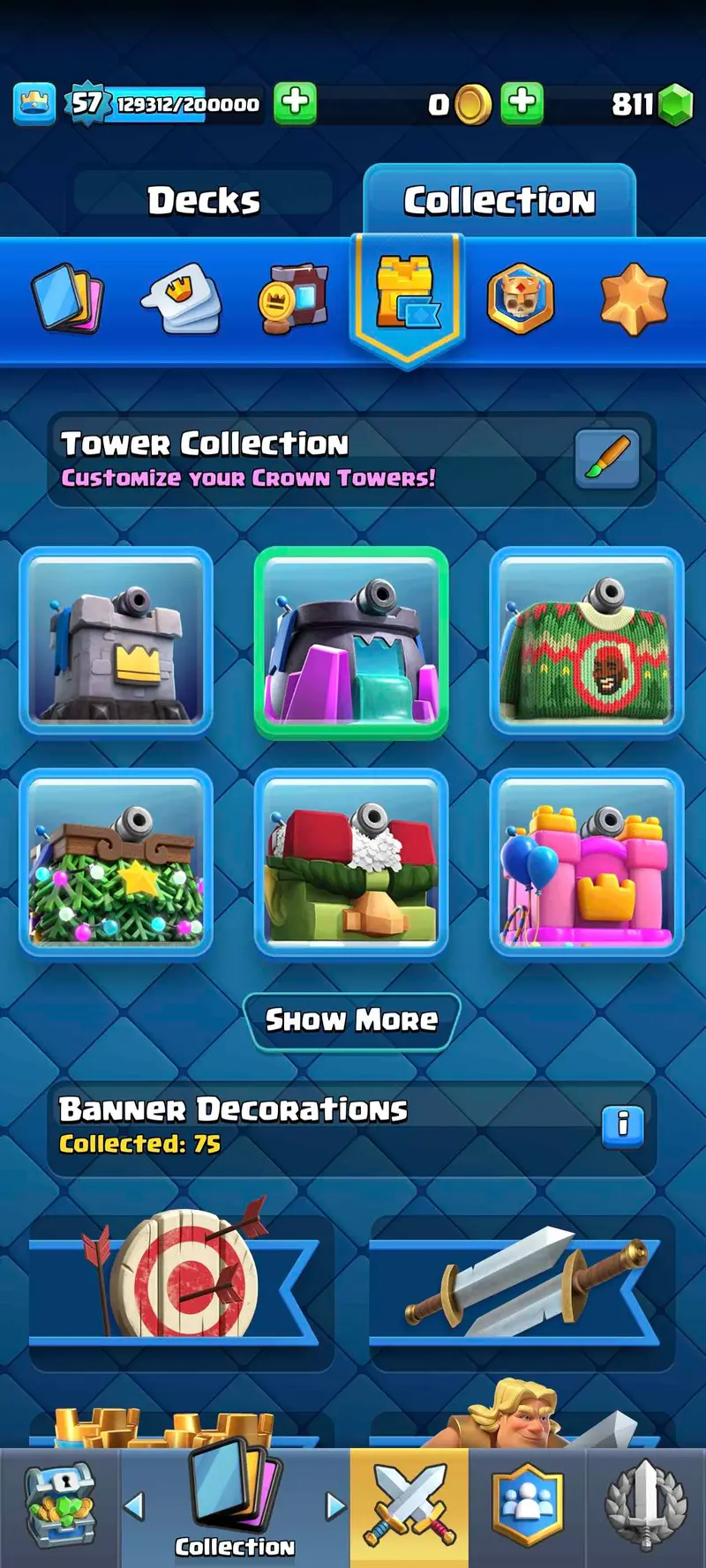Screen dimensions: 706x1568
Task: Select the Christmas sweater tower skin
Action: pyautogui.click(x=587, y=641)
